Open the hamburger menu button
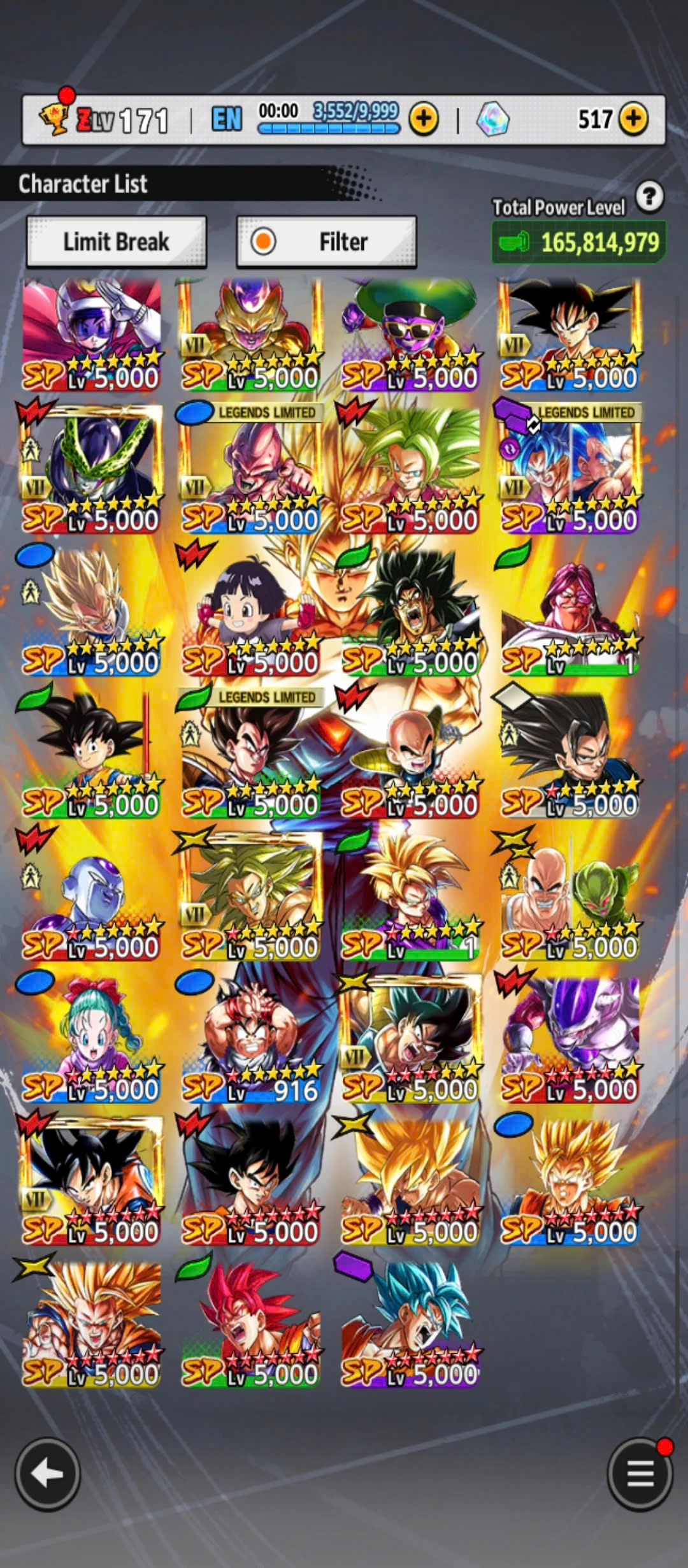Screen dimensions: 688x1568 coord(640,1474)
